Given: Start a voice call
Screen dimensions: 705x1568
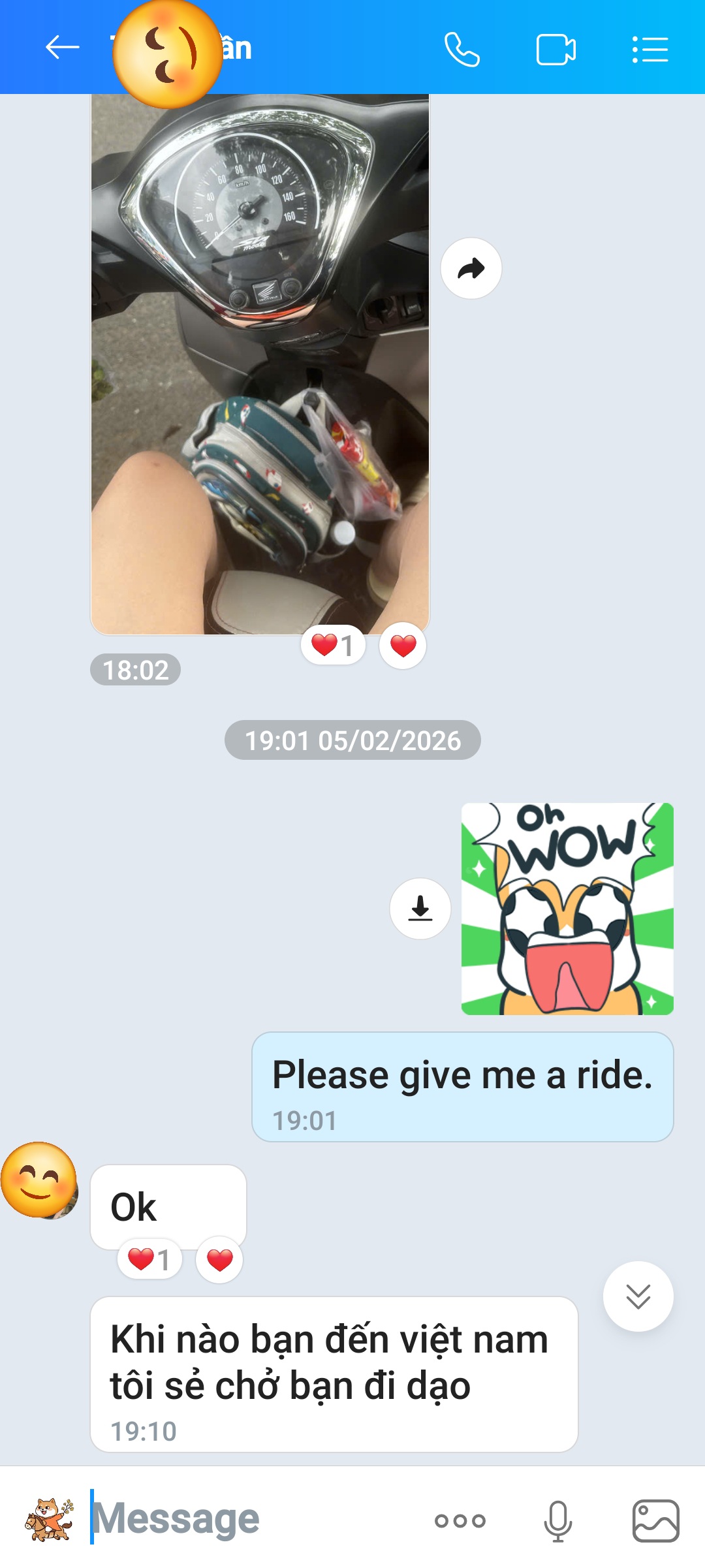Looking at the screenshot, I should (462, 50).
